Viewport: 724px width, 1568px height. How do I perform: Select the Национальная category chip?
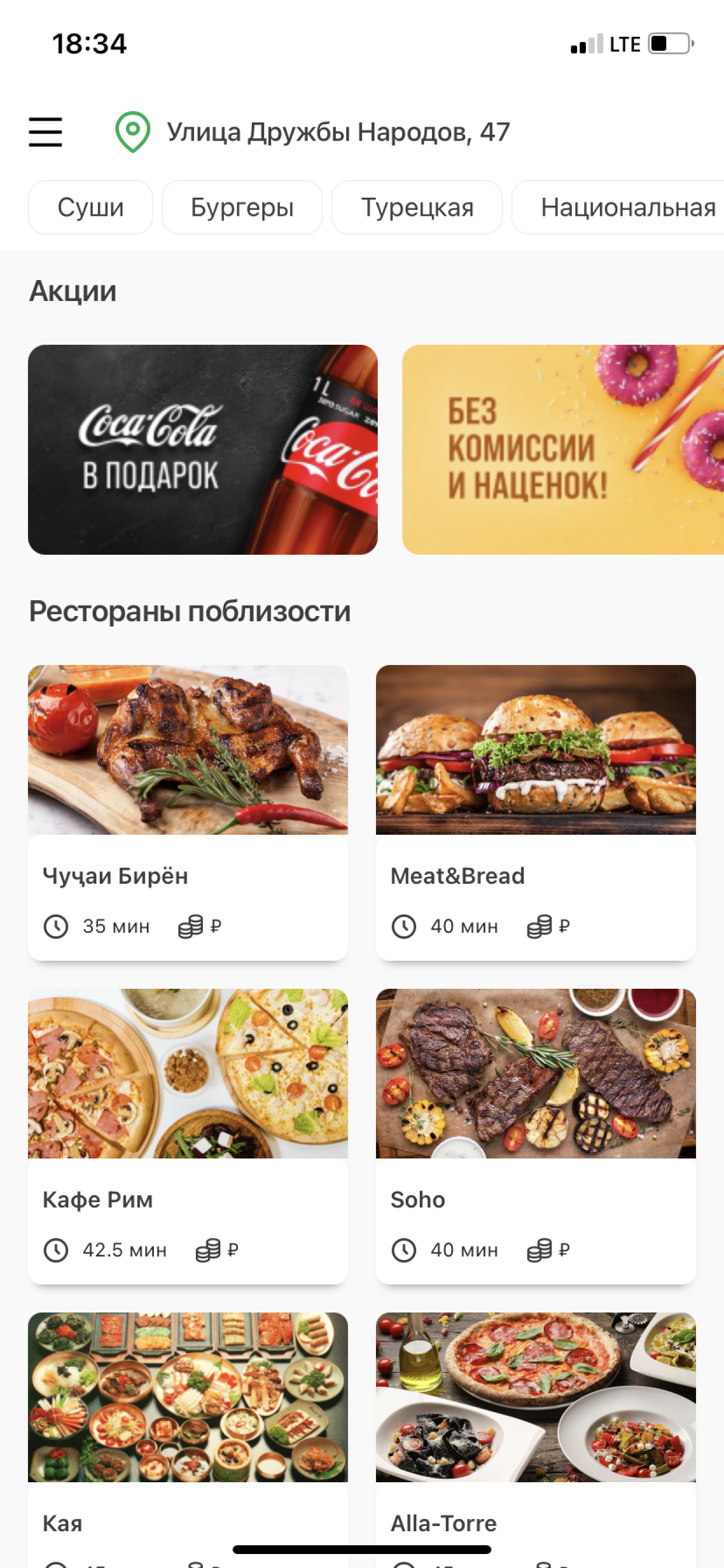coord(627,207)
